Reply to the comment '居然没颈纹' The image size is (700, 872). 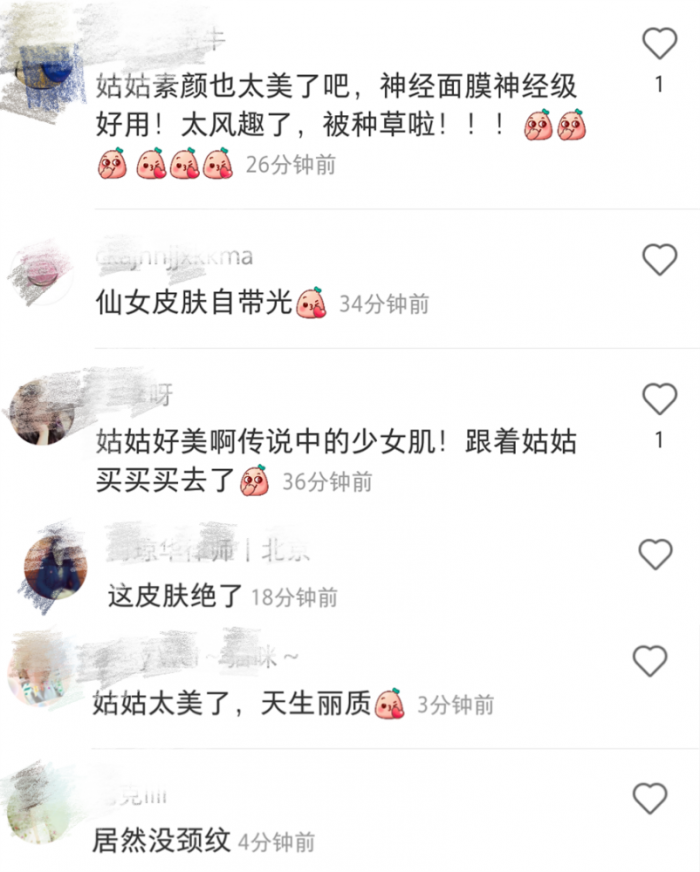(x=162, y=840)
